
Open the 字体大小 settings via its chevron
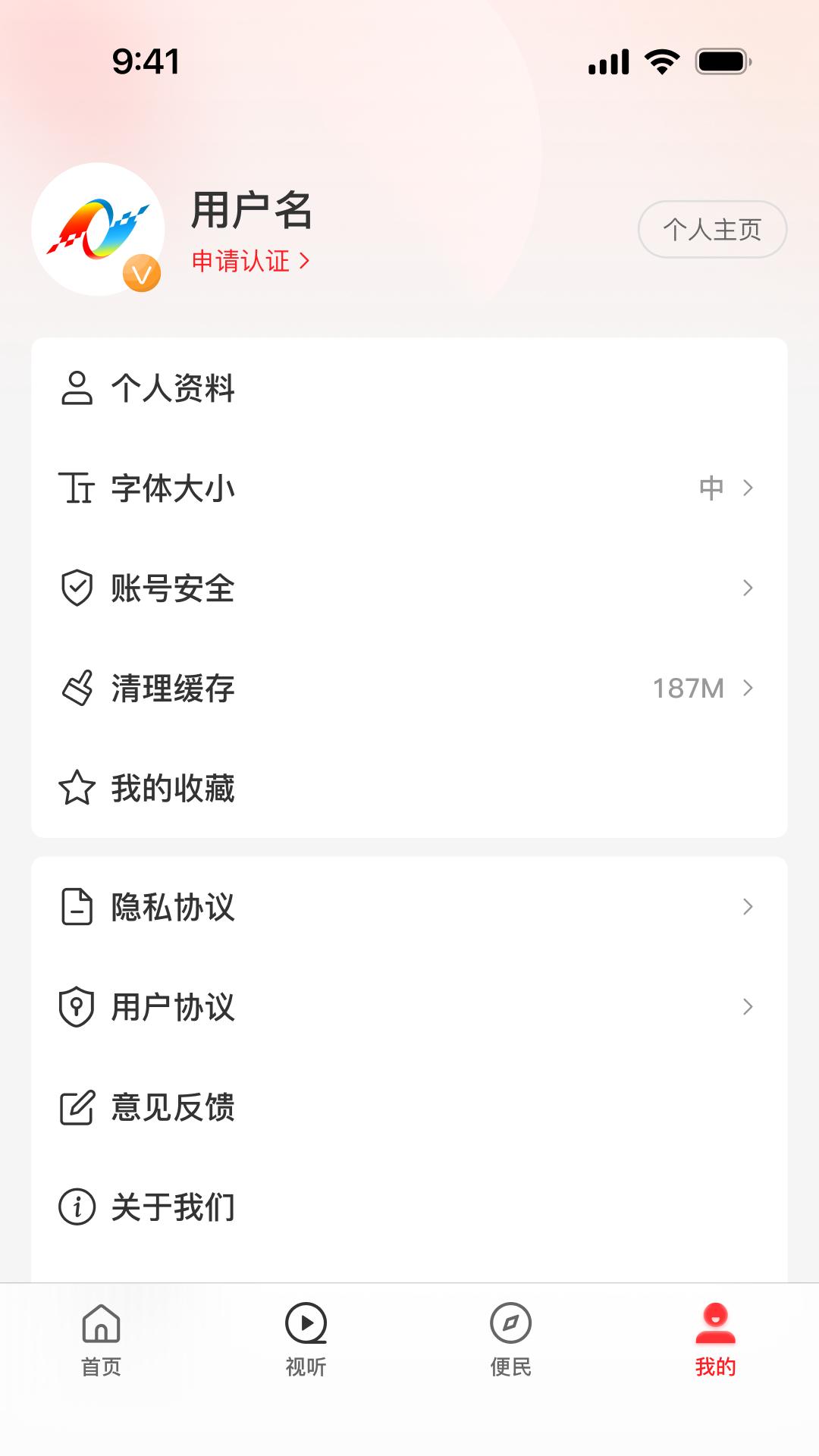(749, 489)
